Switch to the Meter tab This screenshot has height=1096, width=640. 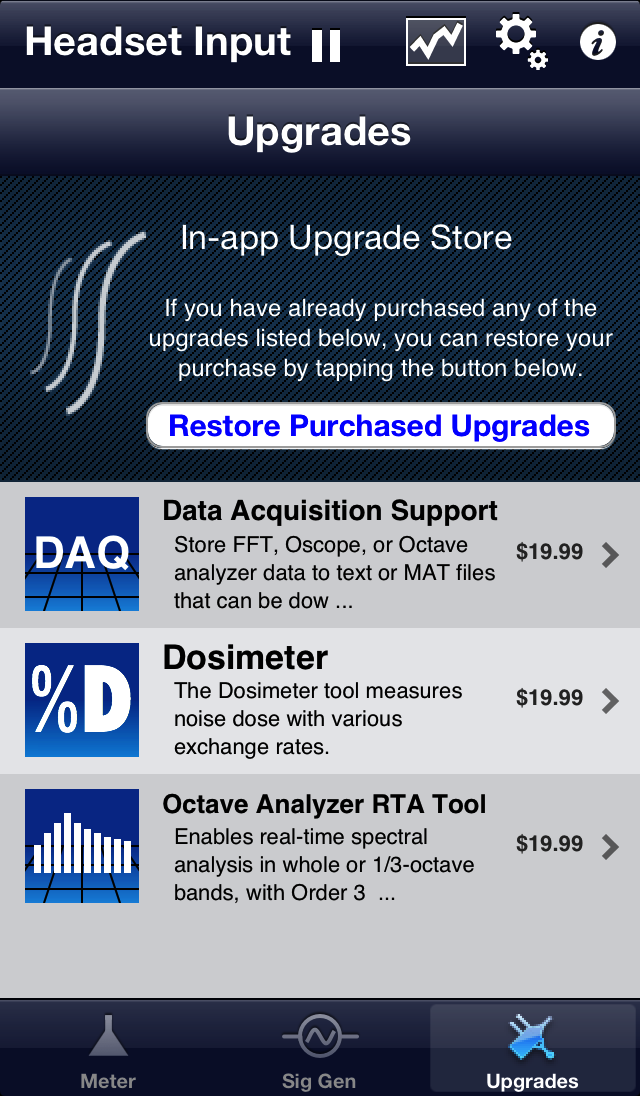coord(108,1049)
